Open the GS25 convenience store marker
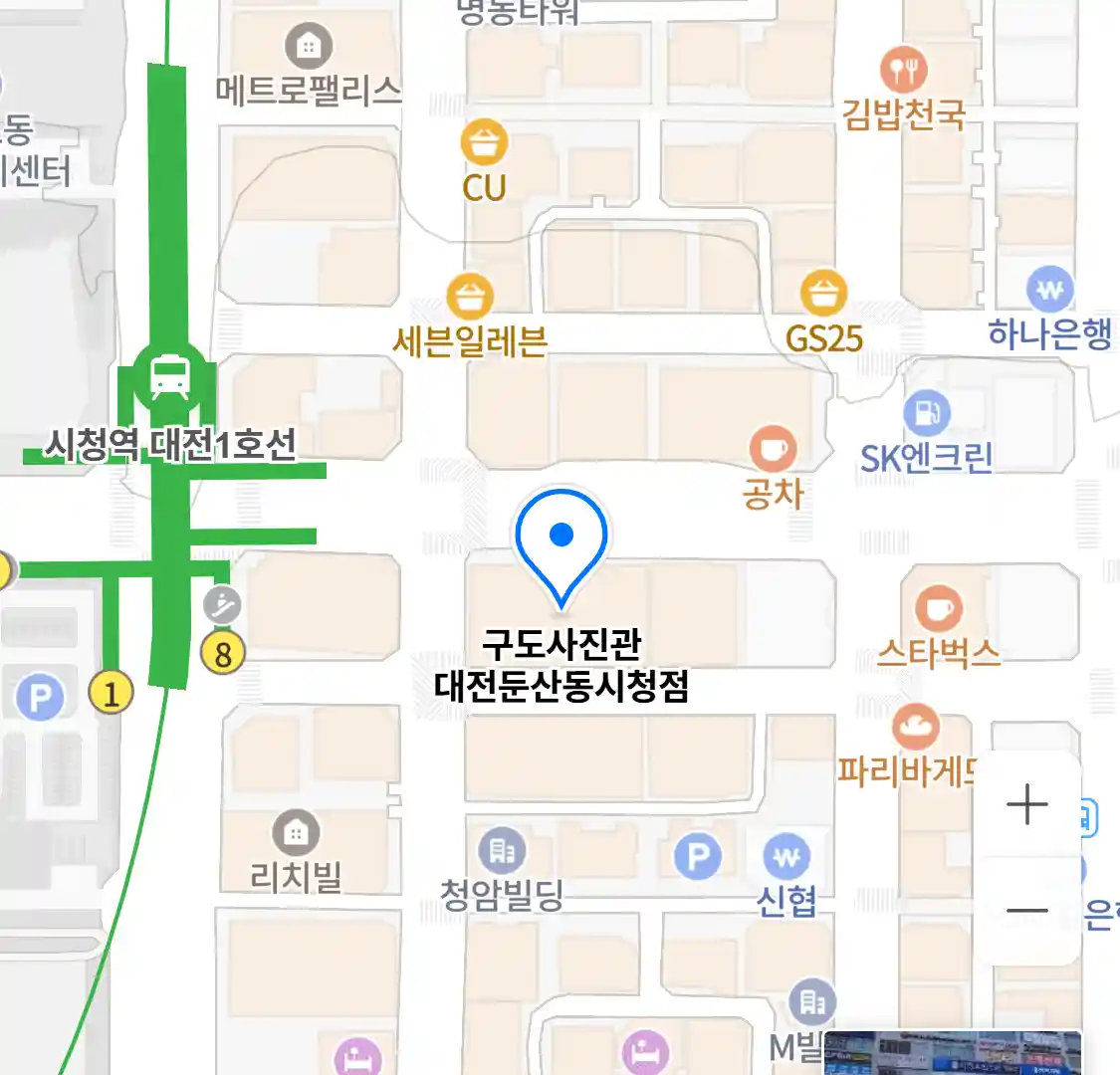This screenshot has height=1075, width=1120. pos(823,295)
